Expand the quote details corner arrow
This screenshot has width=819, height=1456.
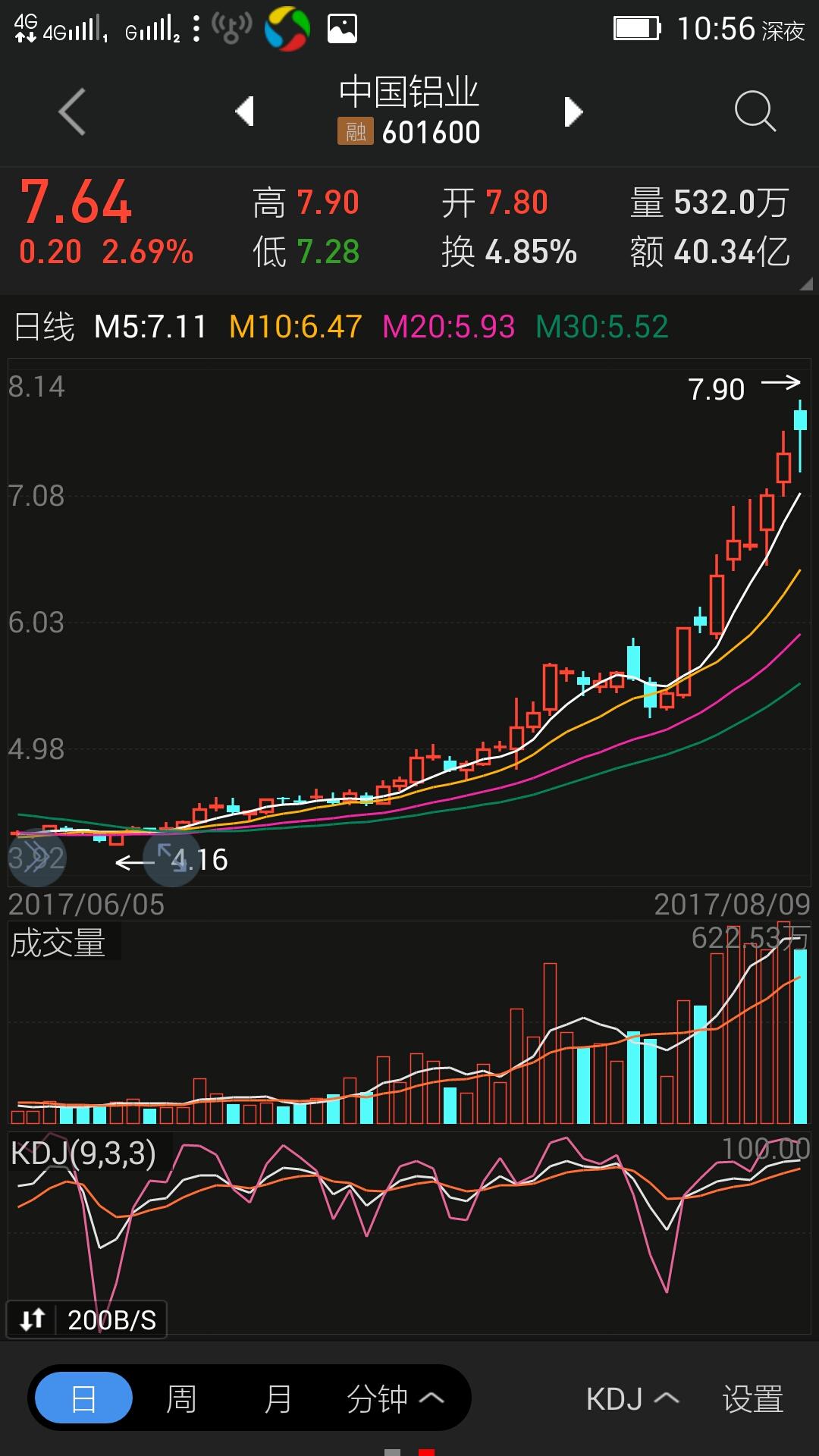click(x=805, y=283)
